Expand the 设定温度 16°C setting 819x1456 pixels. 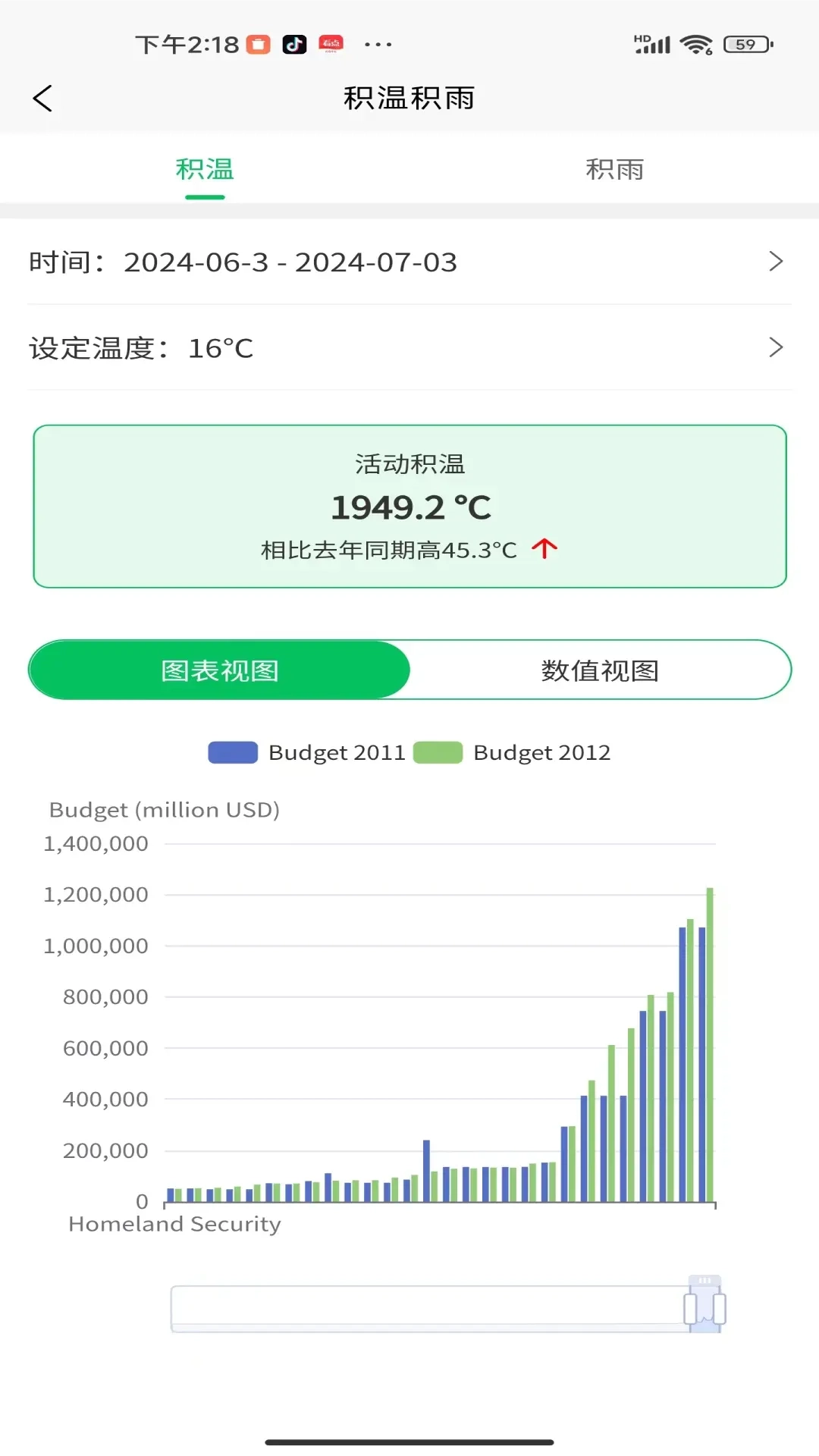[776, 348]
